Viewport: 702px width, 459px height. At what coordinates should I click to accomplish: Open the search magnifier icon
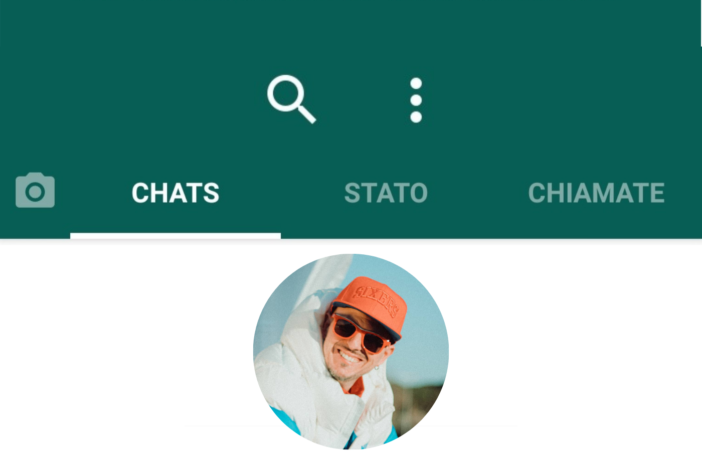click(x=291, y=100)
